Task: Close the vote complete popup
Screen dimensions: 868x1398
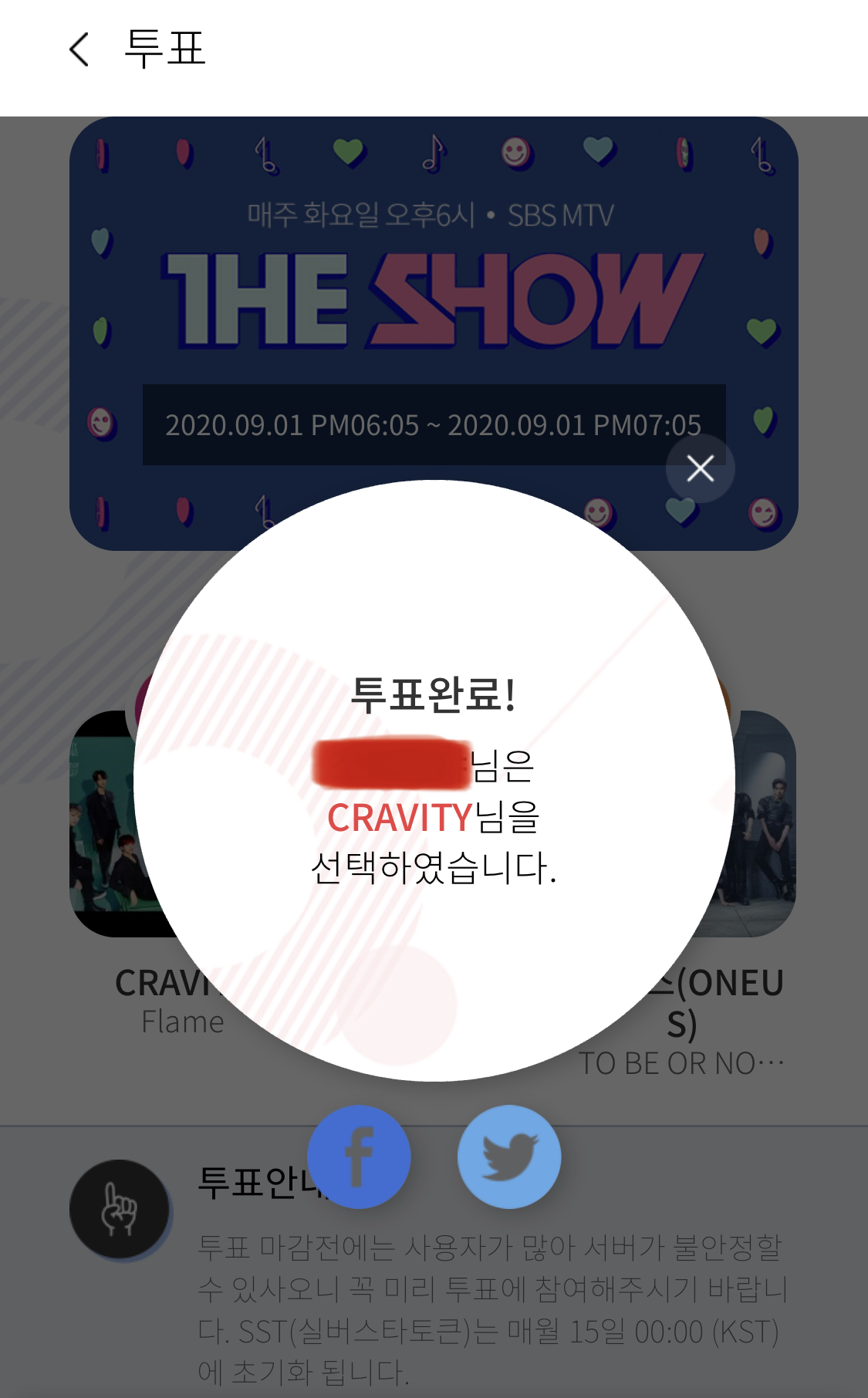Action: 700,468
